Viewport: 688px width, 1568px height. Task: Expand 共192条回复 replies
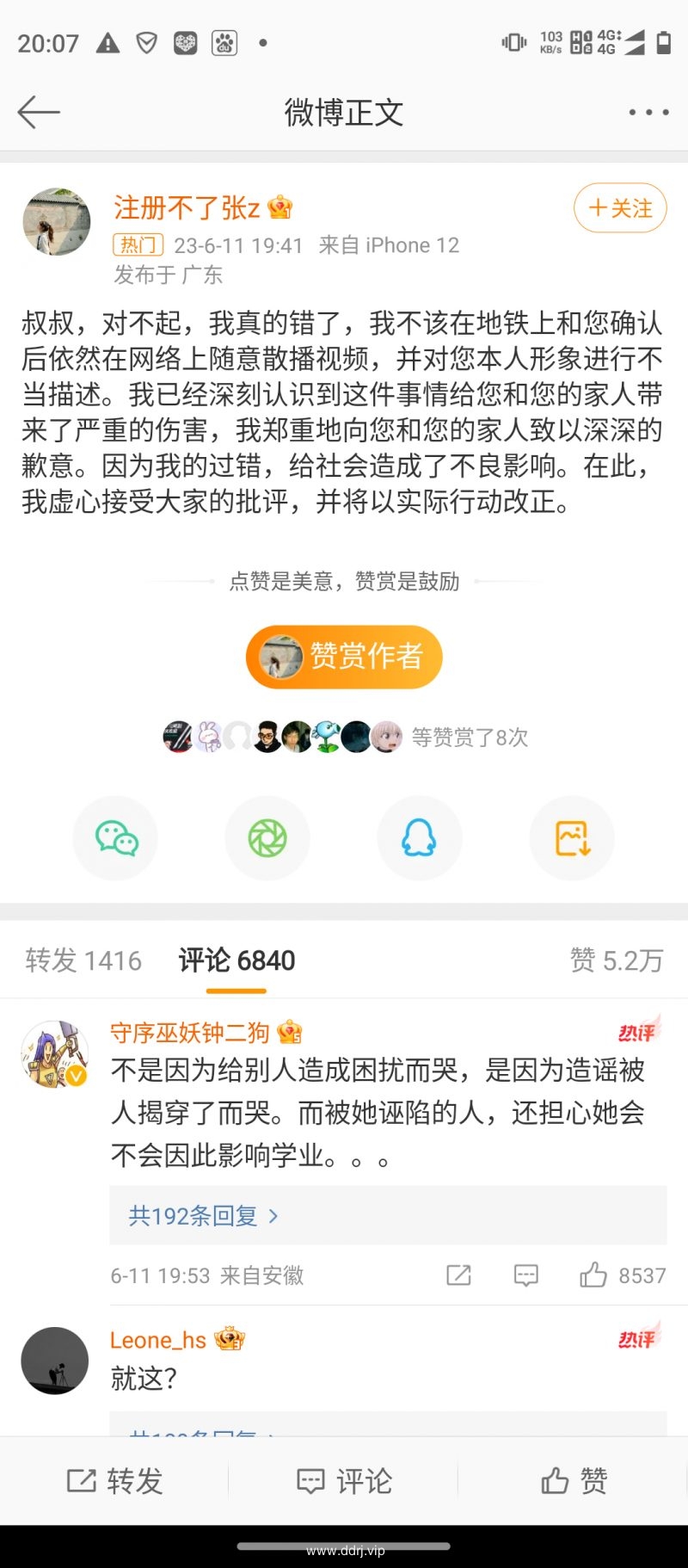pos(203,1215)
